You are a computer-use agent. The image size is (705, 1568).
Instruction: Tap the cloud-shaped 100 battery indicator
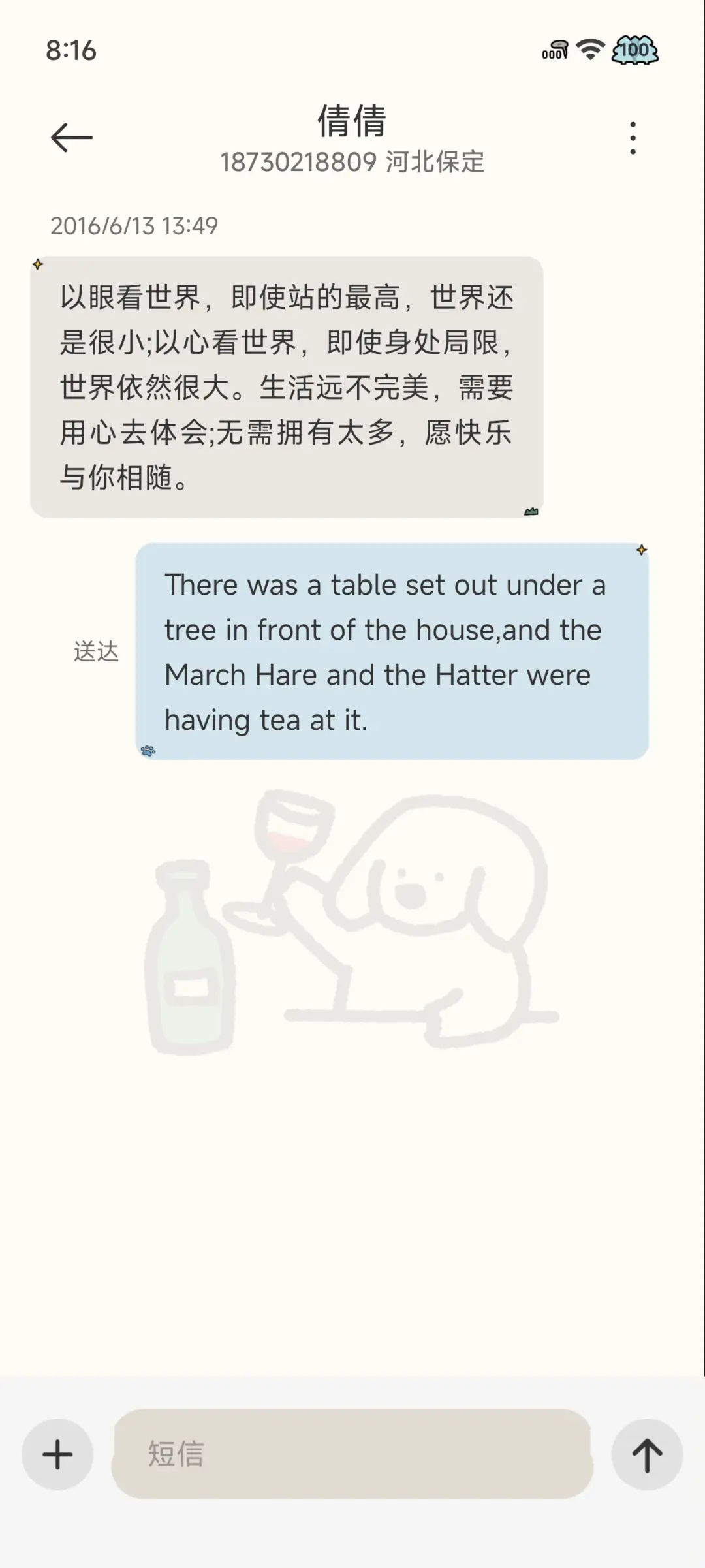pos(634,49)
